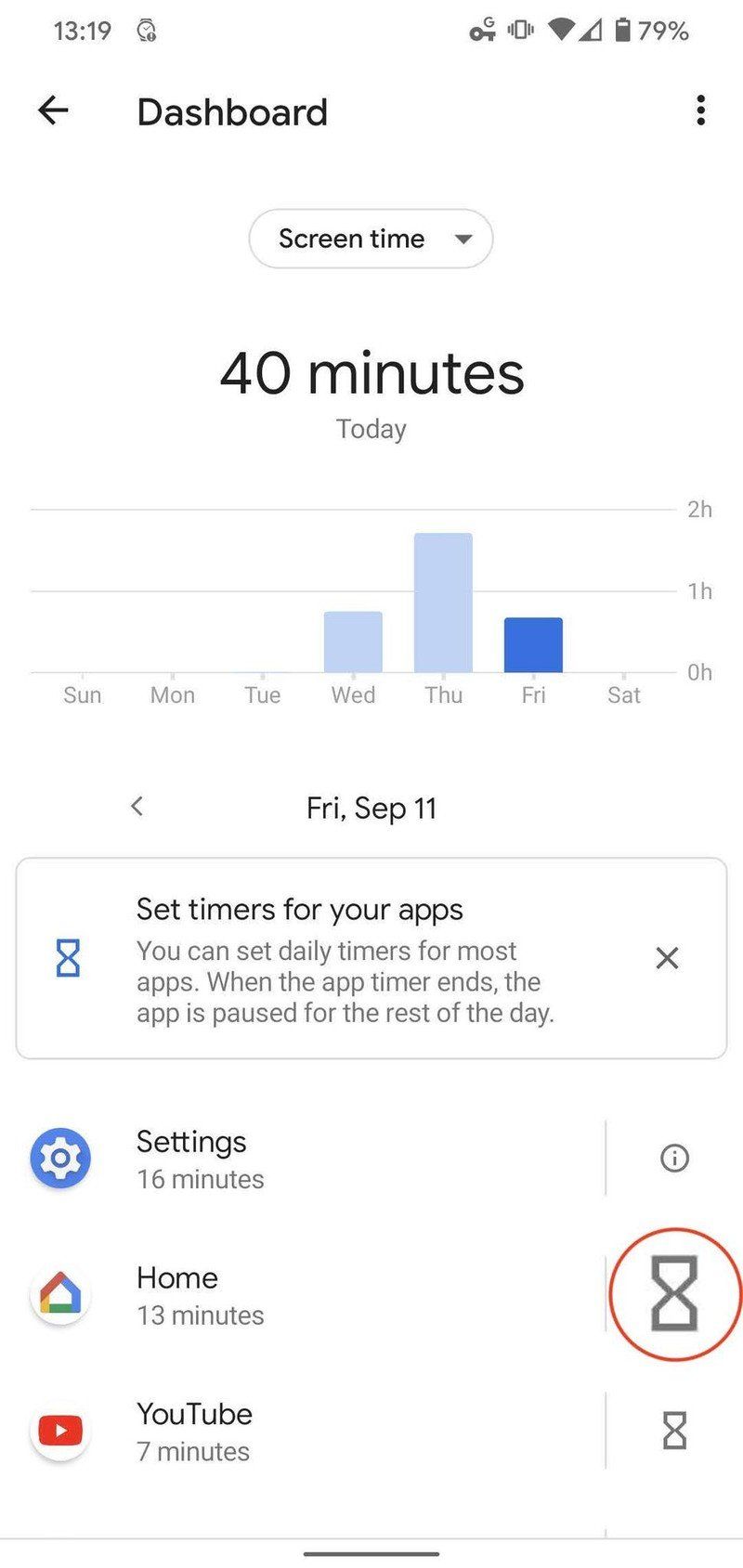The height and width of the screenshot is (1568, 743).
Task: Dismiss the Set timers for apps card
Action: [x=667, y=957]
